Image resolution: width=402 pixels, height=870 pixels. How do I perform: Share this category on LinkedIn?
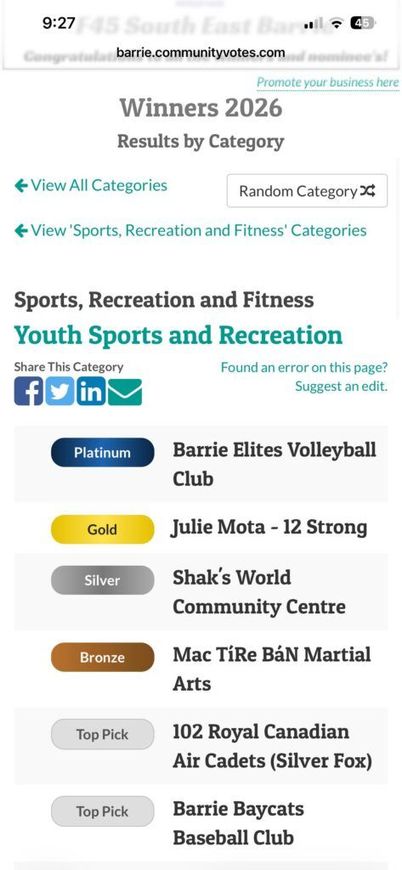coord(91,392)
